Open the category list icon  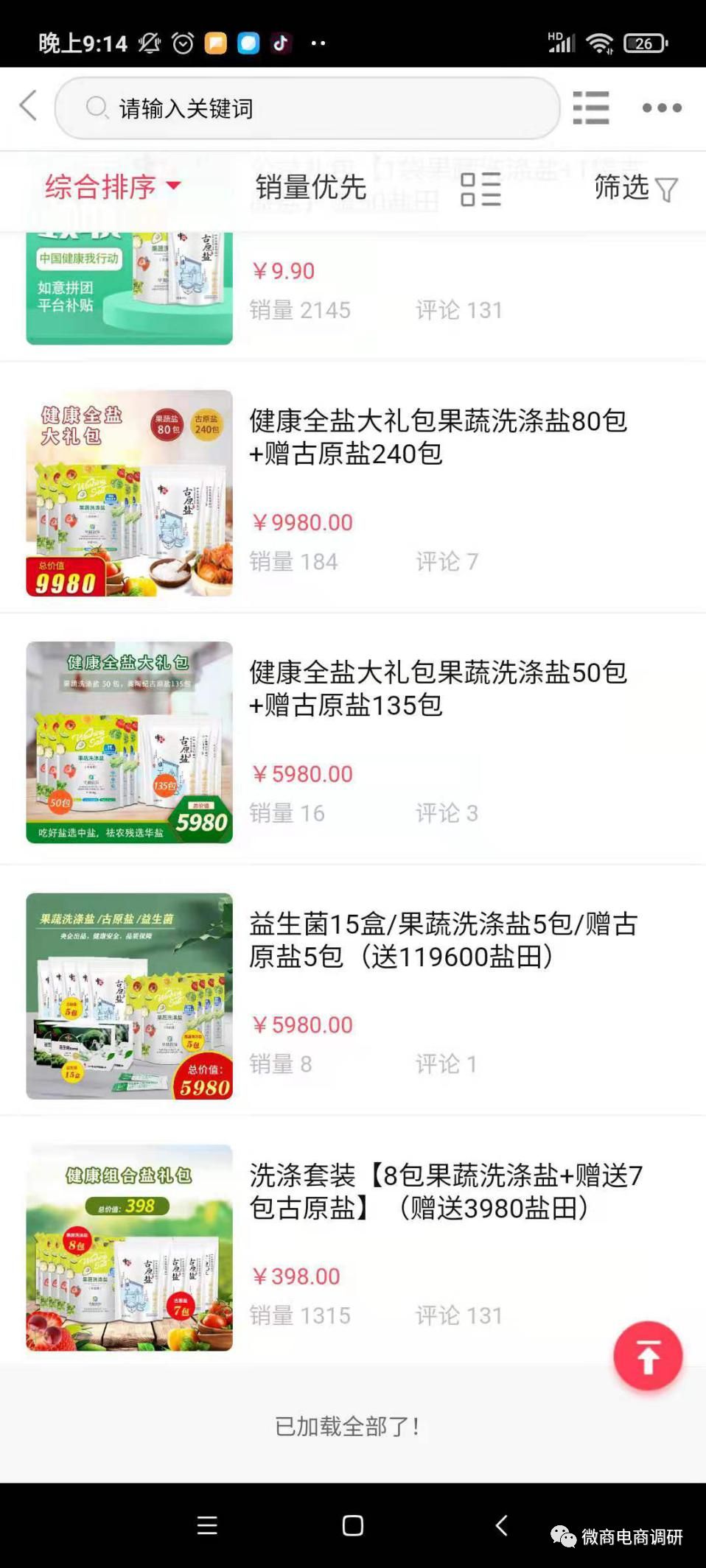pyautogui.click(x=590, y=108)
